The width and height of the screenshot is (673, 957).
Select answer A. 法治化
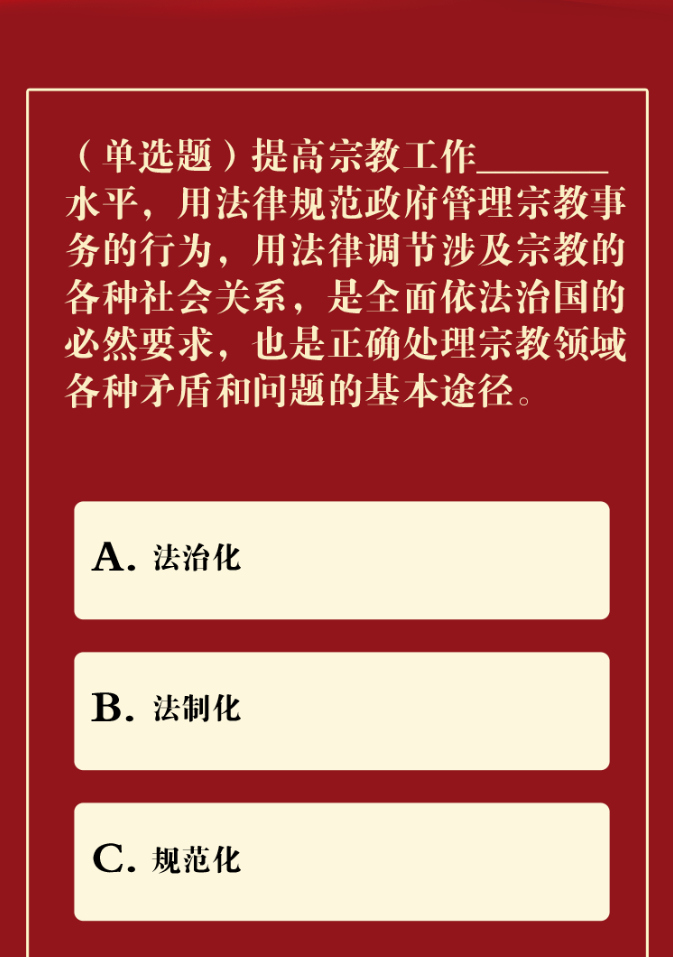[341, 560]
